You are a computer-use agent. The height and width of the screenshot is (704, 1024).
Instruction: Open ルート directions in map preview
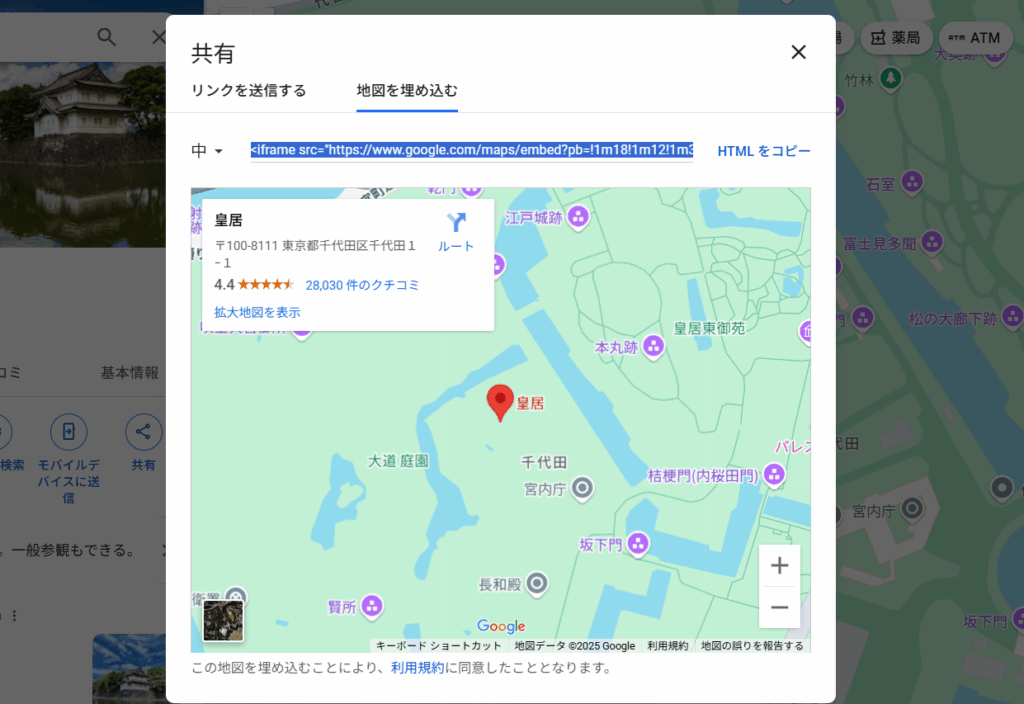point(456,232)
